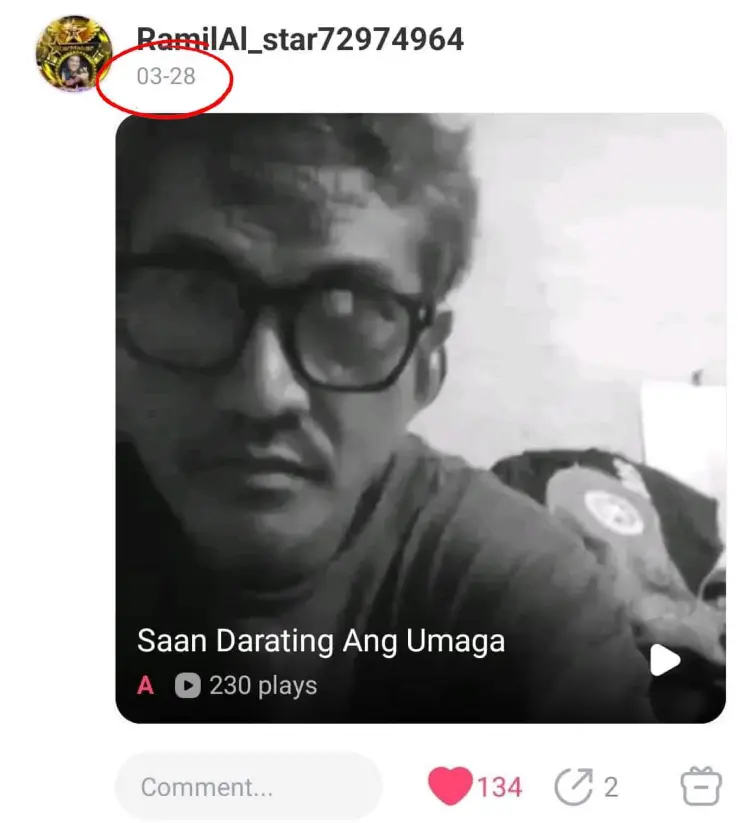
Task: Share this recording
Action: pyautogui.click(x=574, y=787)
